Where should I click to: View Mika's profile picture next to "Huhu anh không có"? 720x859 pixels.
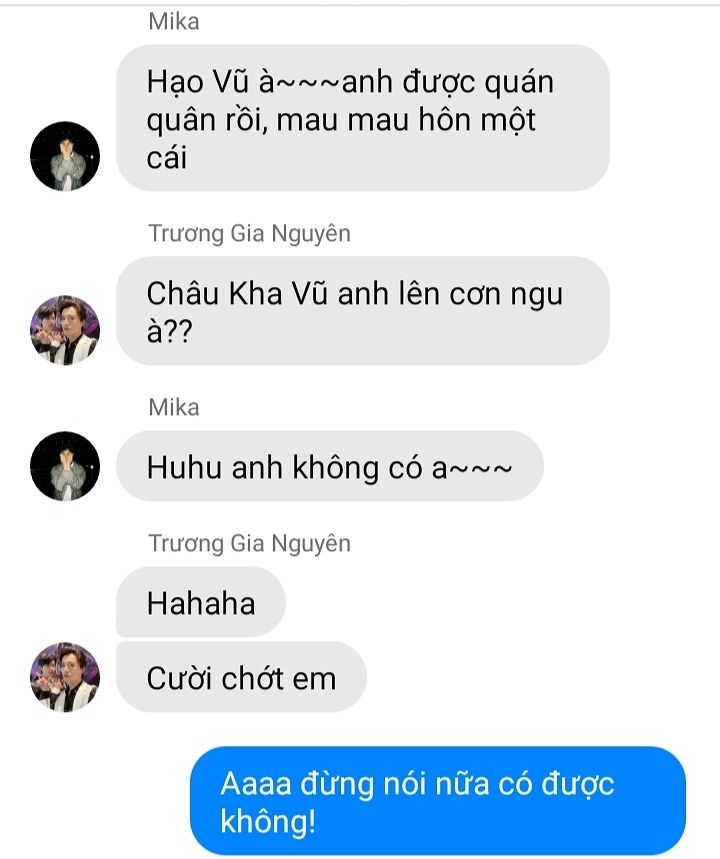tap(65, 466)
